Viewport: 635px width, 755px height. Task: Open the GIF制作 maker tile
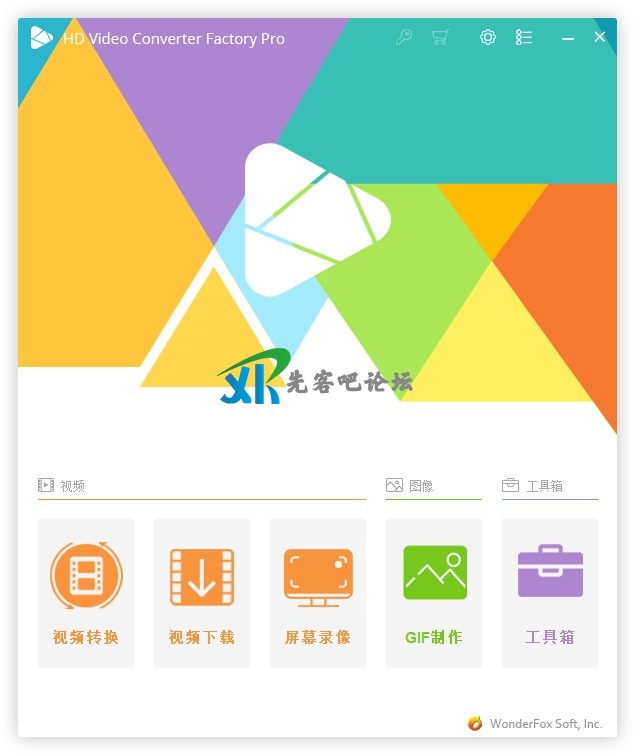[434, 592]
